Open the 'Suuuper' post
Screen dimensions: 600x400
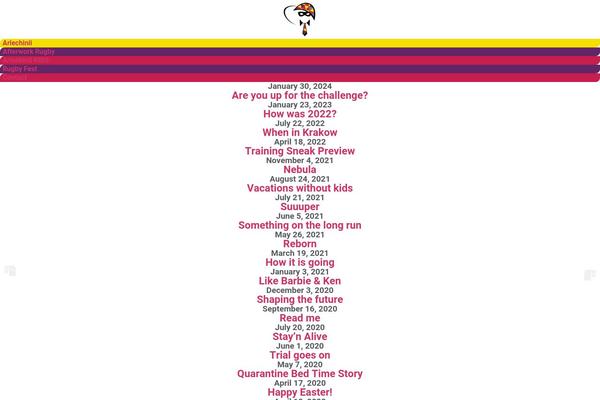(x=299, y=207)
